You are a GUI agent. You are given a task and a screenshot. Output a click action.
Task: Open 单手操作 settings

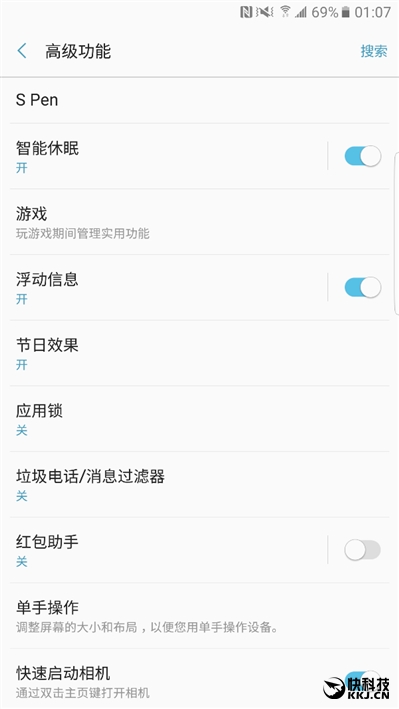click(200, 615)
